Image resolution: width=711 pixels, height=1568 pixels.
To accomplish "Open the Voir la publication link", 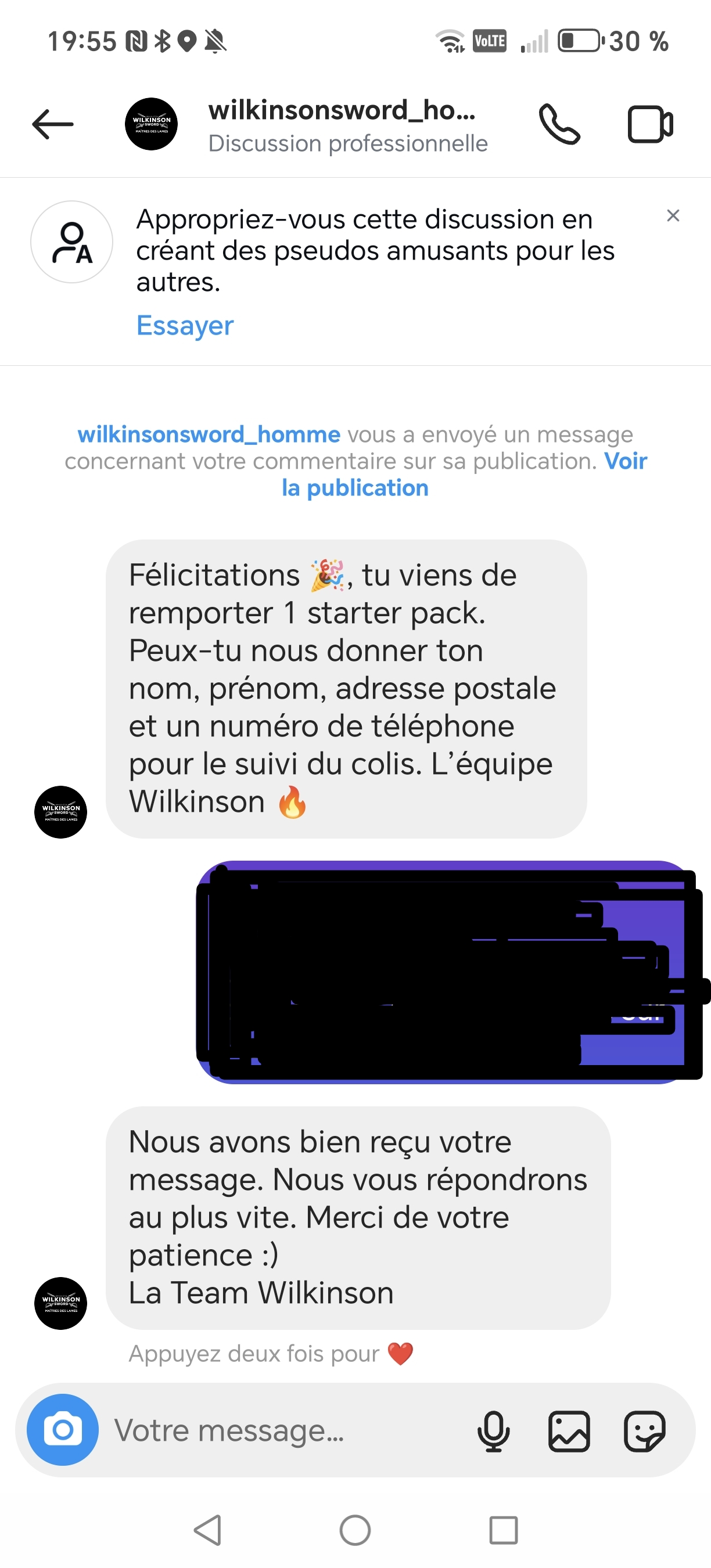I will coord(355,488).
